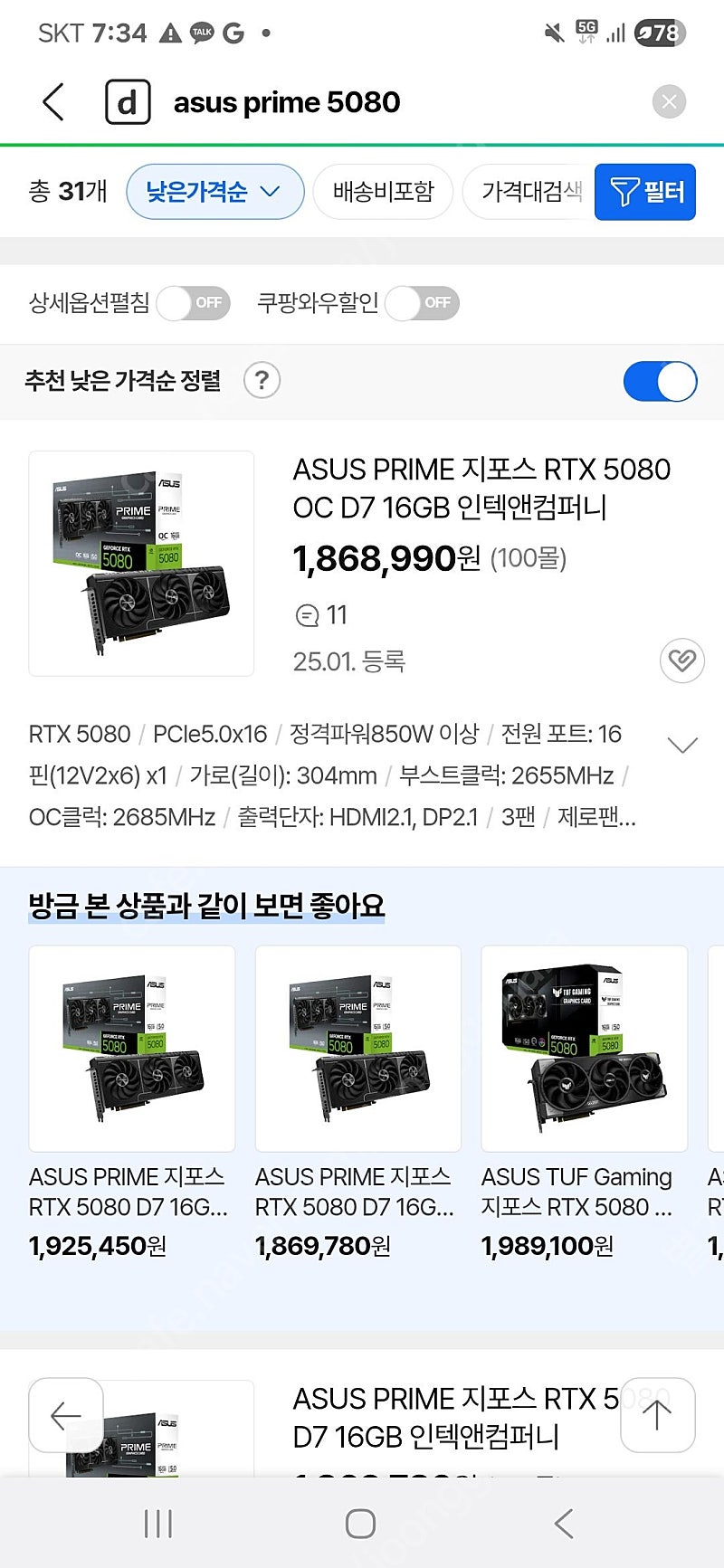Add the 1,868,990원 product to wishlist
724x1568 pixels.
coord(681,660)
